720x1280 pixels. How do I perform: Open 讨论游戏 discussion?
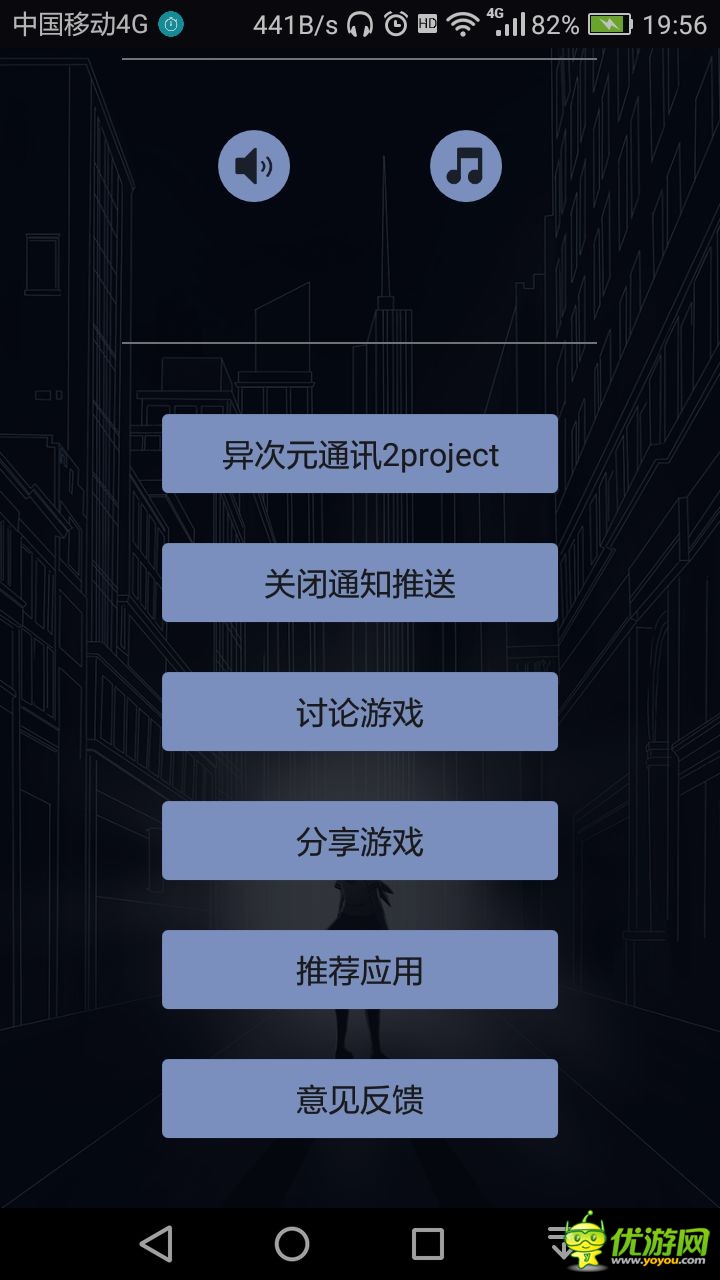(360, 712)
